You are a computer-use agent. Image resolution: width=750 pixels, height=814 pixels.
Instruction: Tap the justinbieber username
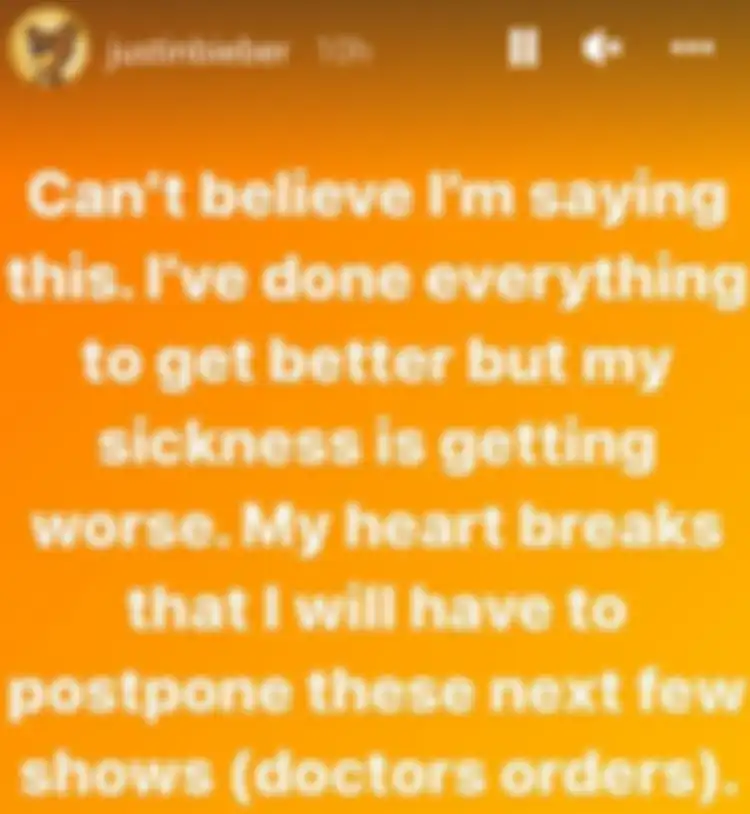(x=196, y=50)
